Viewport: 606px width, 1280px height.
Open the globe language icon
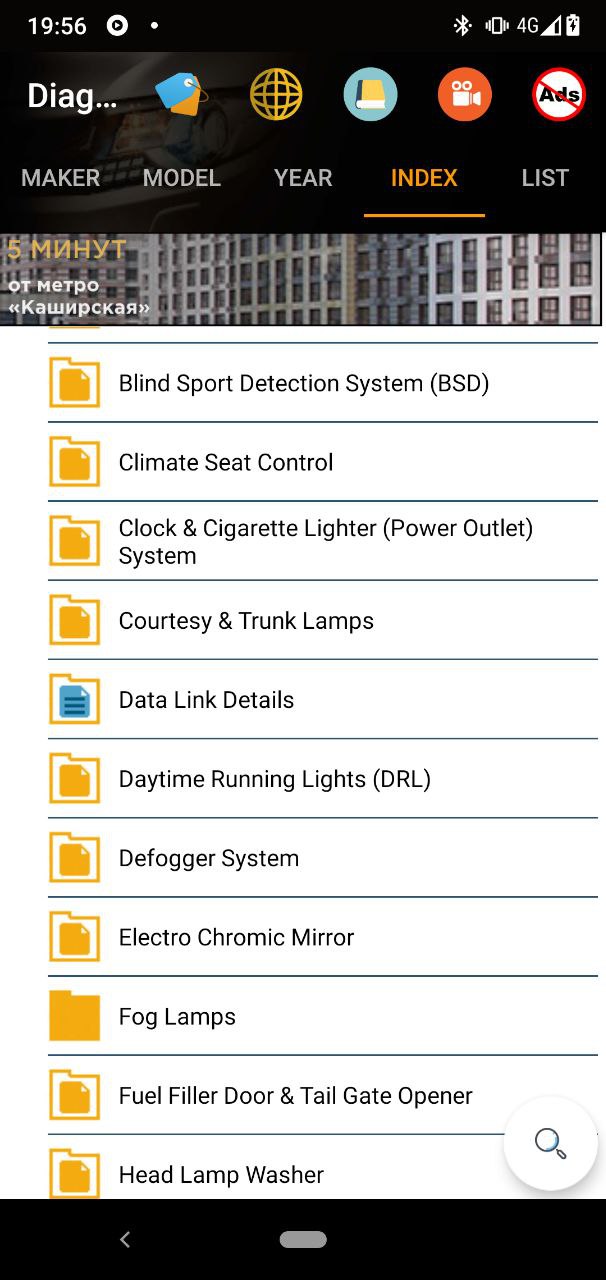click(276, 96)
